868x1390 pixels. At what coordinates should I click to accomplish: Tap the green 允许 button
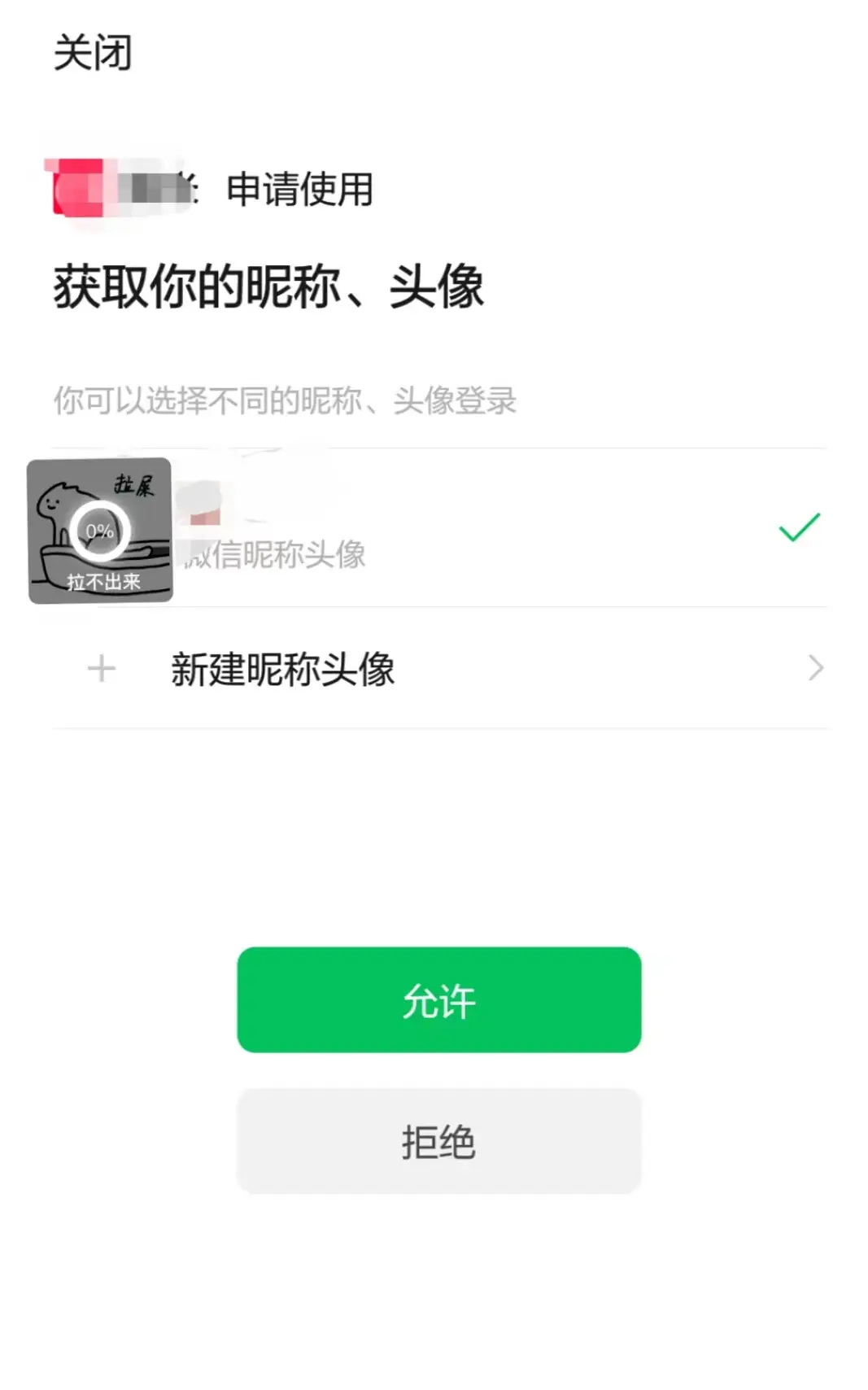pos(438,999)
